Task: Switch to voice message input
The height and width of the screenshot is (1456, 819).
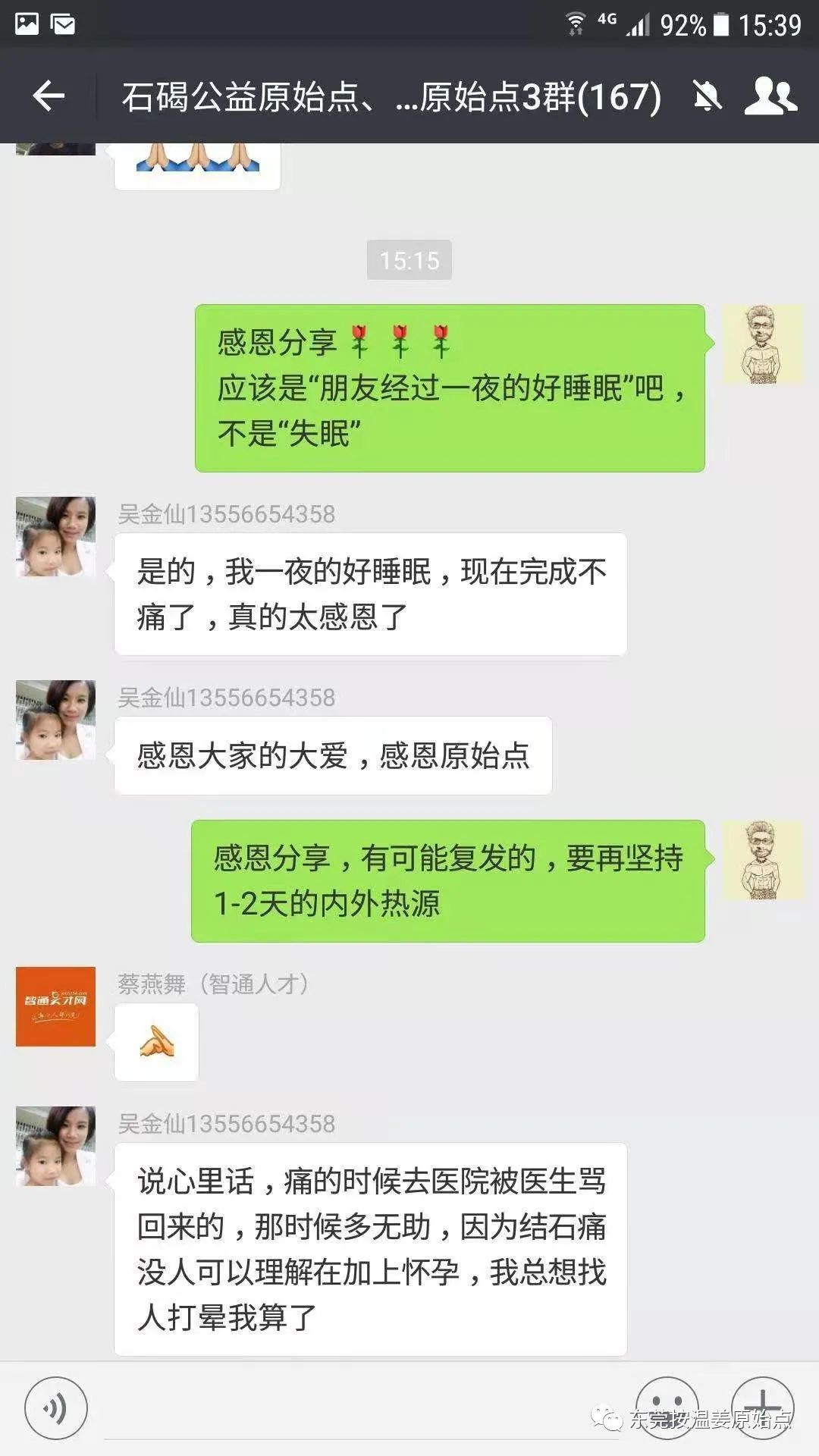Action: [55, 1408]
